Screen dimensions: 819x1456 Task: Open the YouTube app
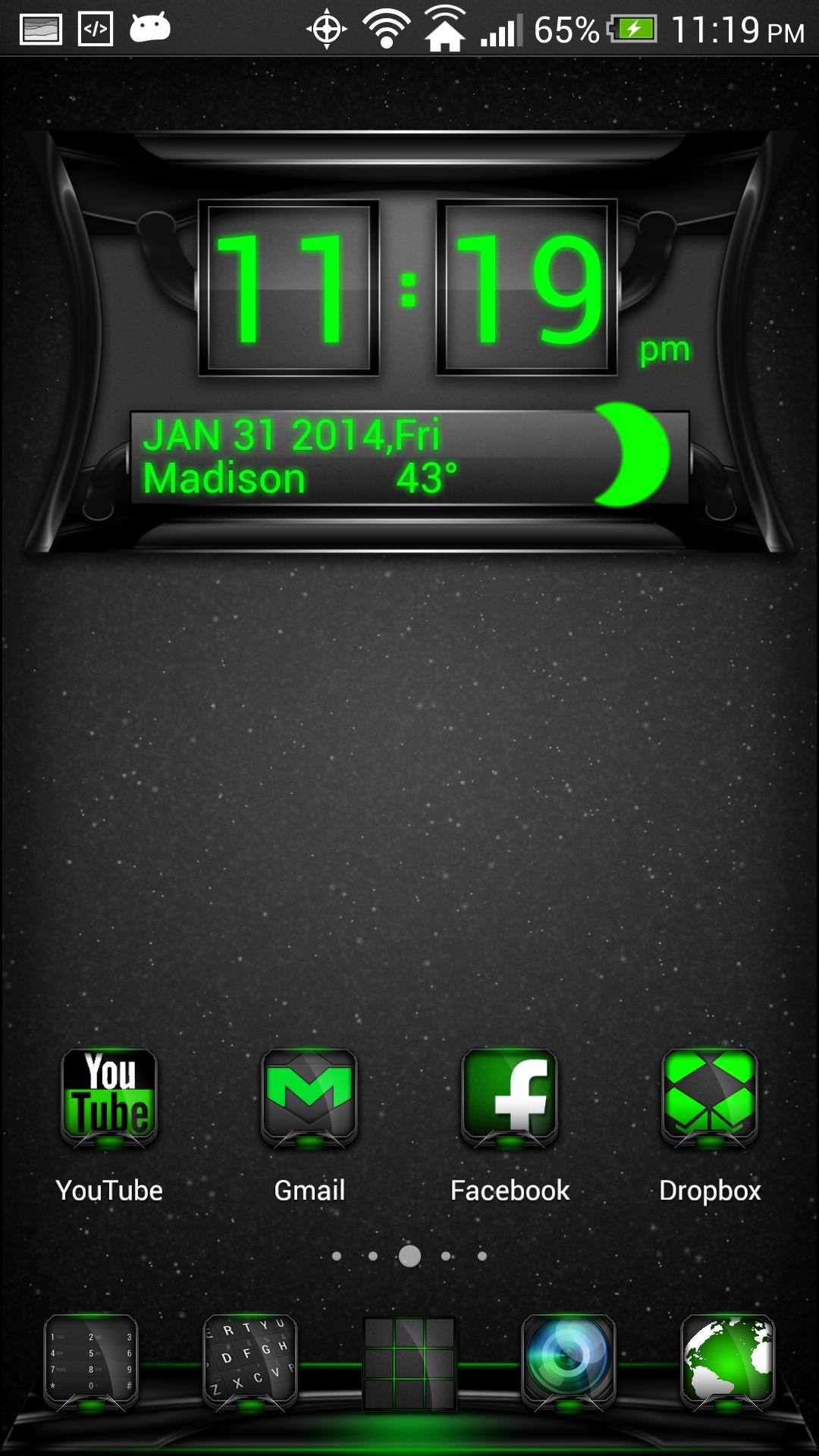pyautogui.click(x=109, y=1097)
